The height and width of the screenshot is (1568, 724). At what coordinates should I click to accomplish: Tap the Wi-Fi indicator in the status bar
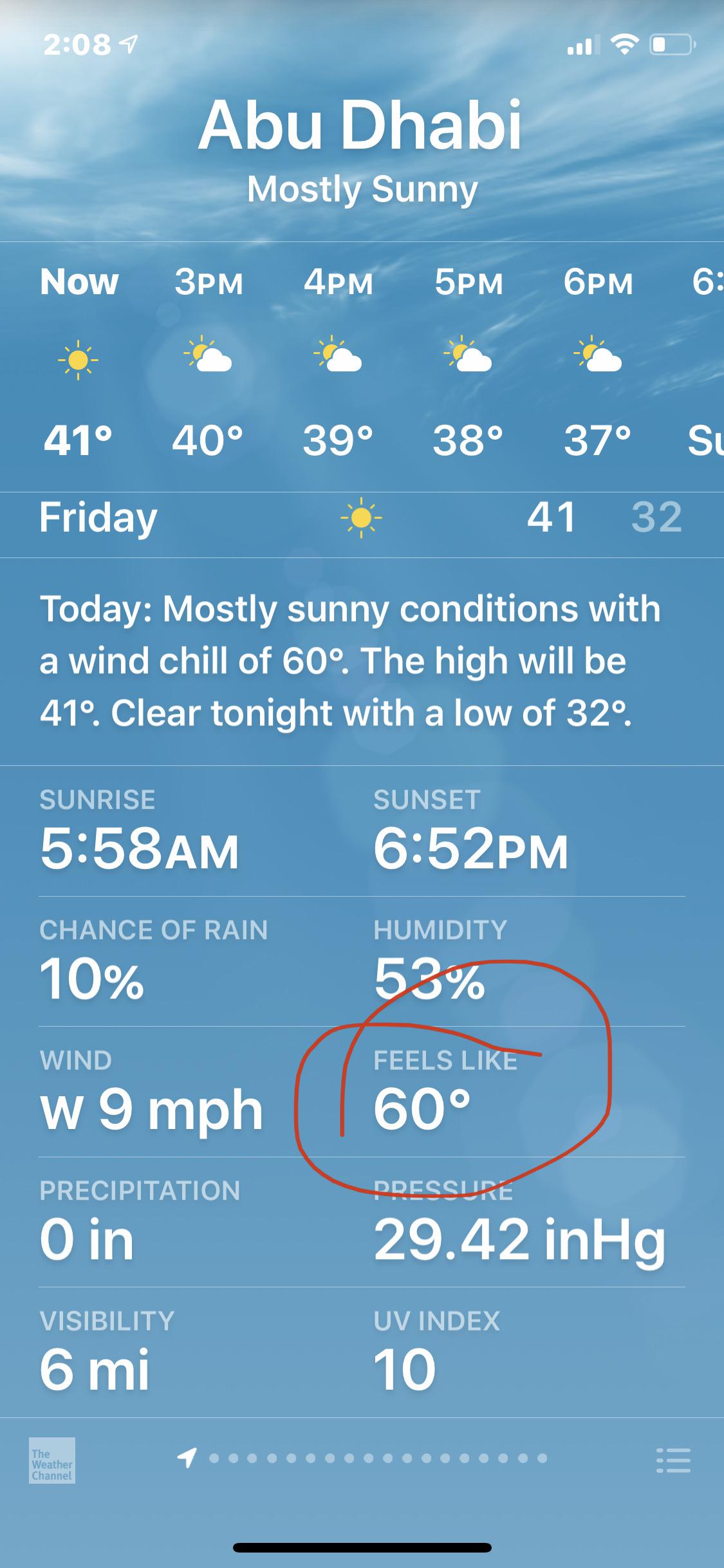(622, 44)
